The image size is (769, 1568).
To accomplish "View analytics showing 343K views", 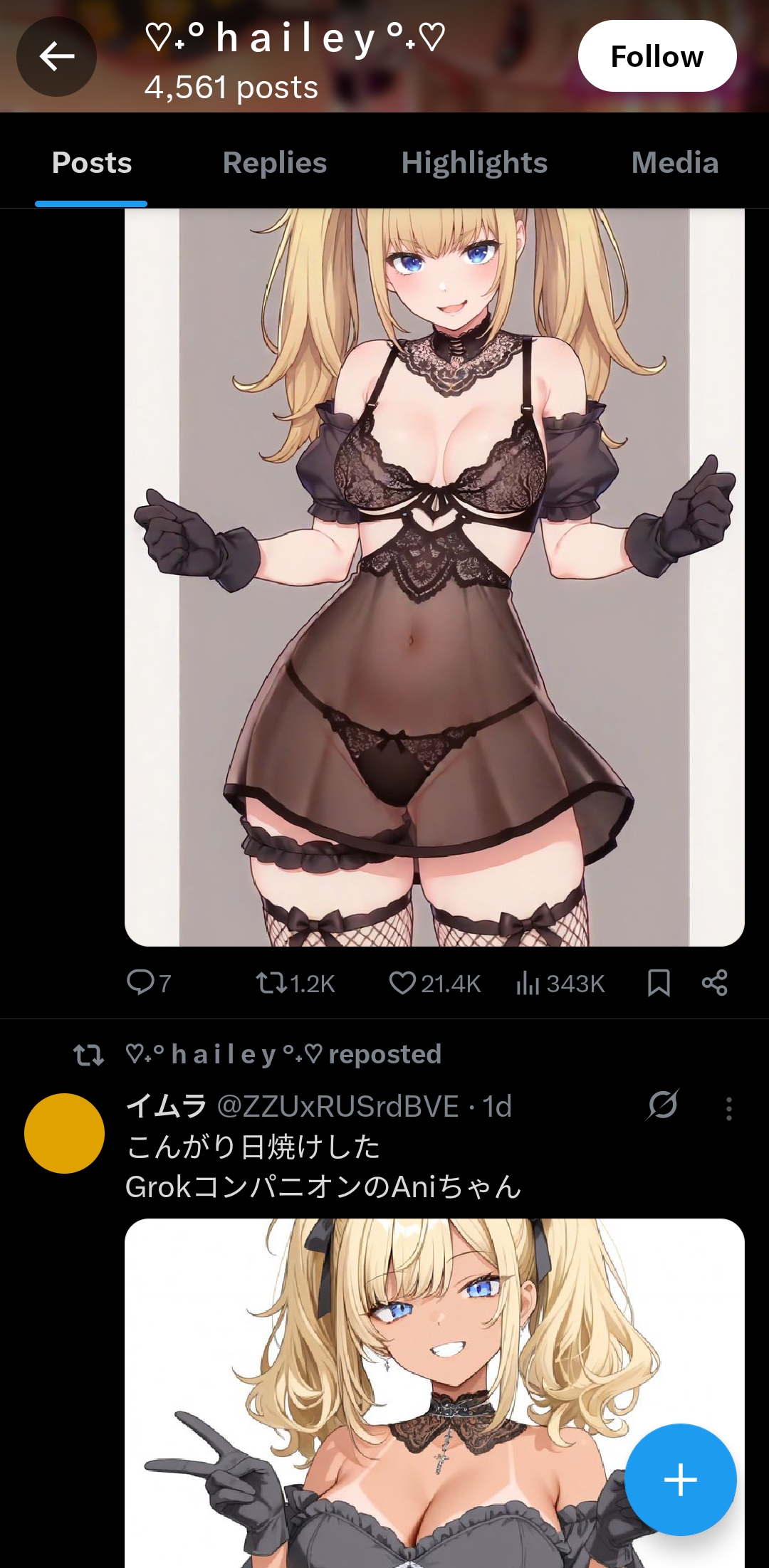I will pyautogui.click(x=560, y=983).
